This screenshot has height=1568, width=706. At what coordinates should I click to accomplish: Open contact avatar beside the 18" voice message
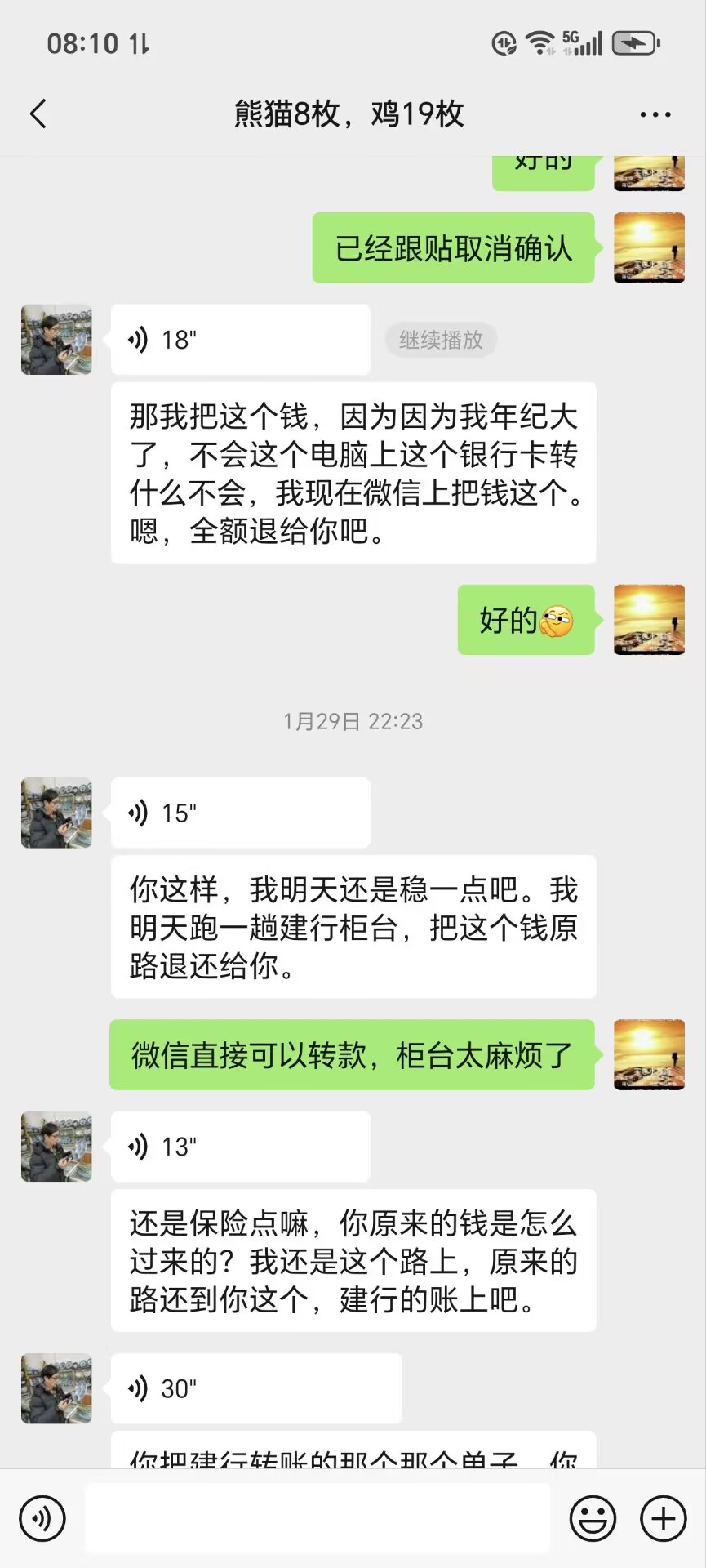pyautogui.click(x=56, y=340)
